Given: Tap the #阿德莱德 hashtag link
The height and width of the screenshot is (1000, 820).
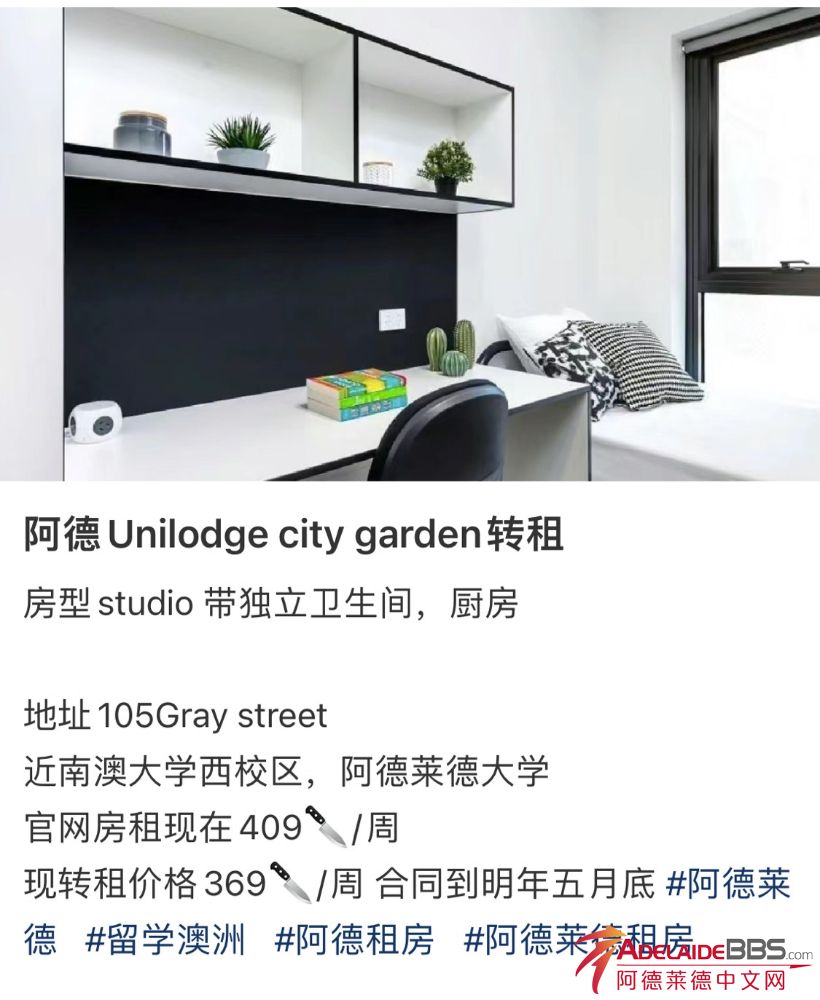Looking at the screenshot, I should [x=727, y=885].
